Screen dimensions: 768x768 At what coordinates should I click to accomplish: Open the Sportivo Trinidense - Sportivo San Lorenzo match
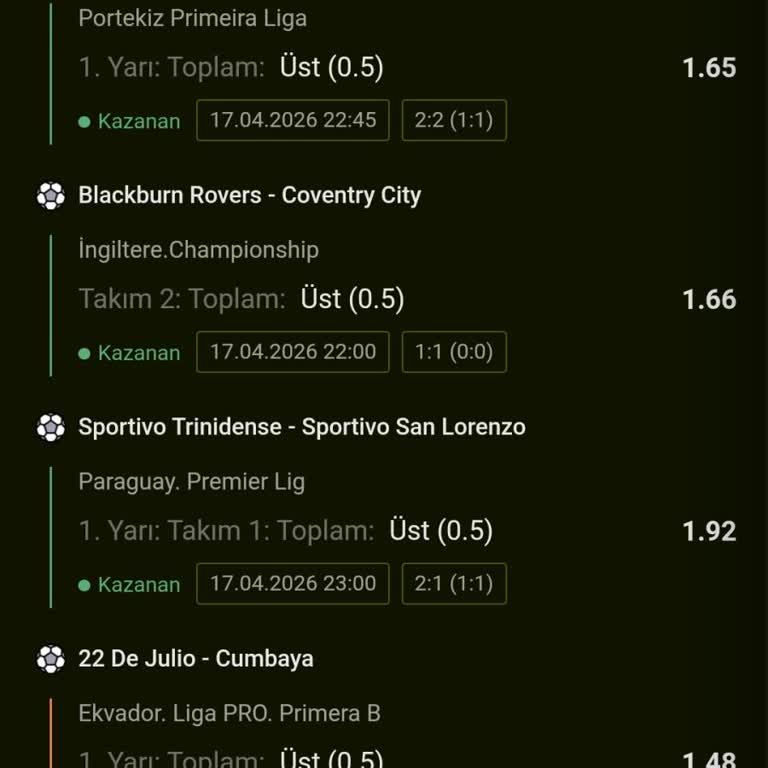pos(301,427)
